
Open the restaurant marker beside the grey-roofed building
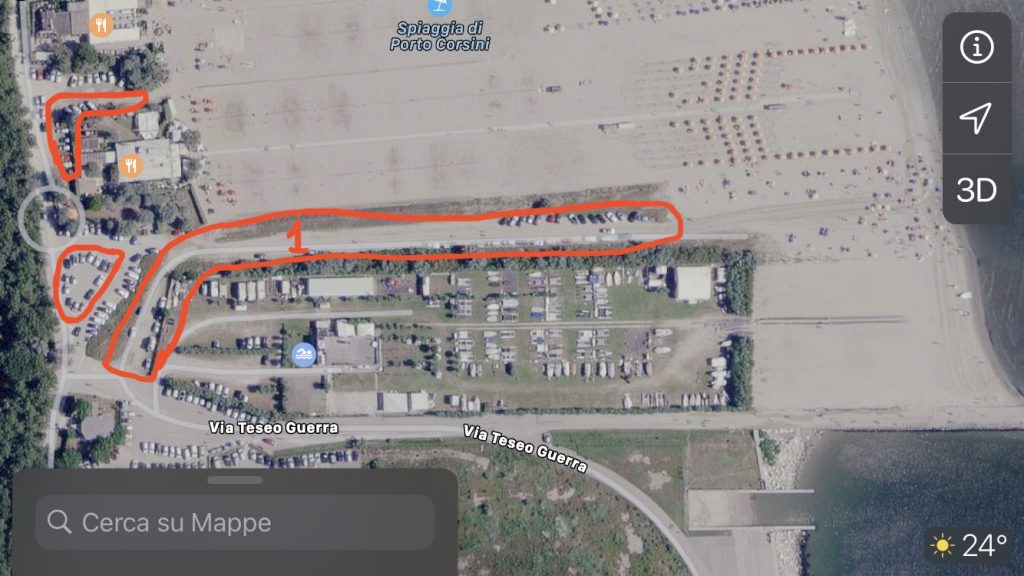coord(129,166)
